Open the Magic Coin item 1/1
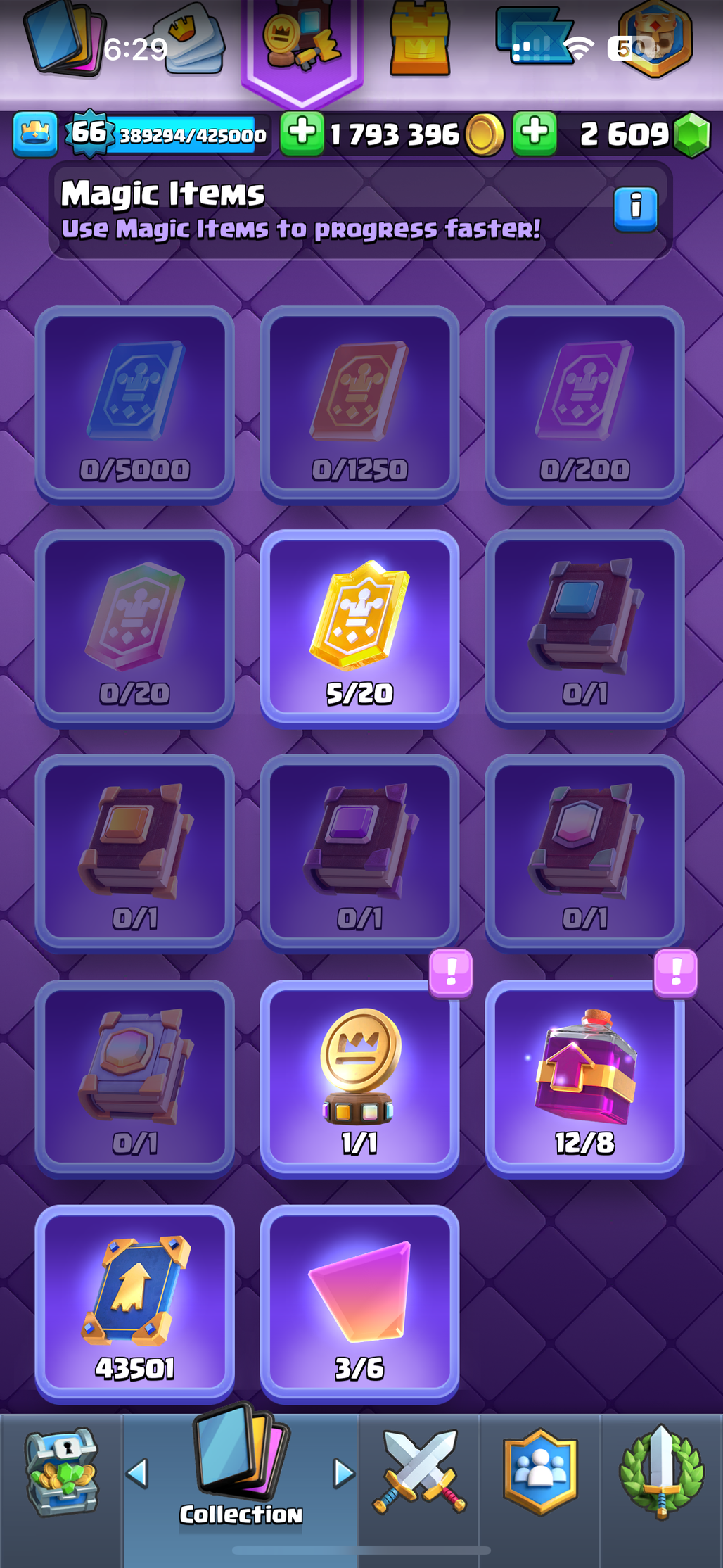Image resolution: width=723 pixels, height=1568 pixels. [x=359, y=1077]
